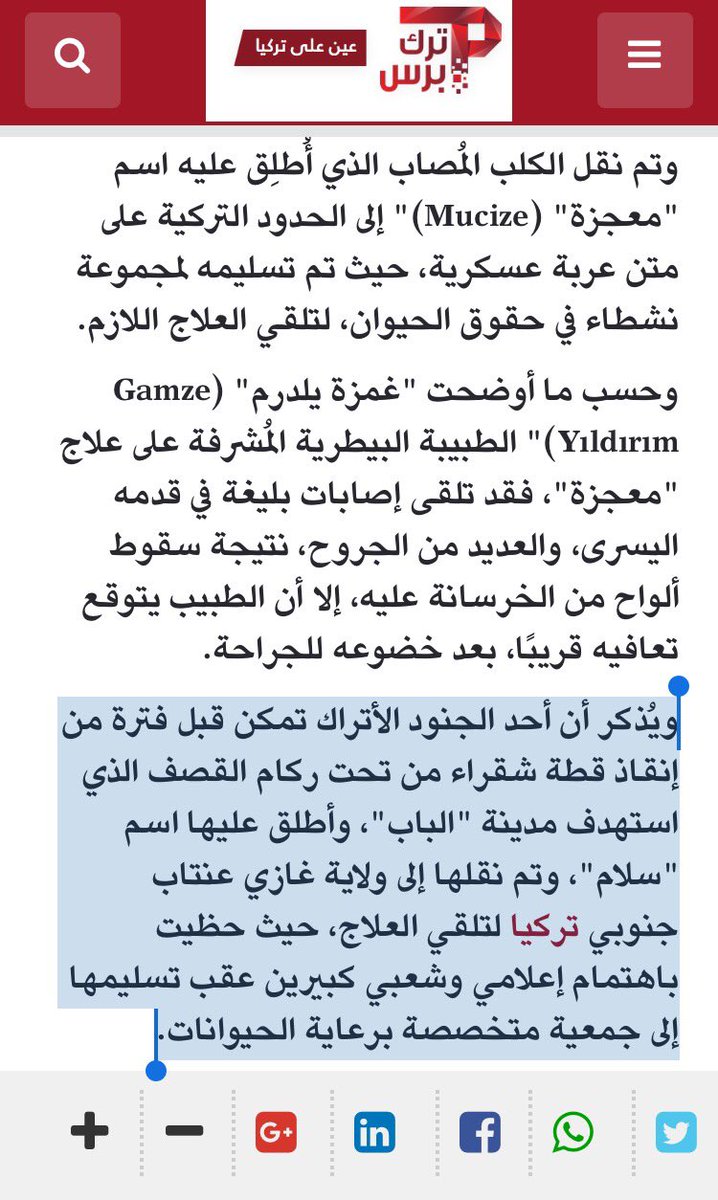Share article on Google Plus
This screenshot has height=1200, width=718.
coord(277,1132)
